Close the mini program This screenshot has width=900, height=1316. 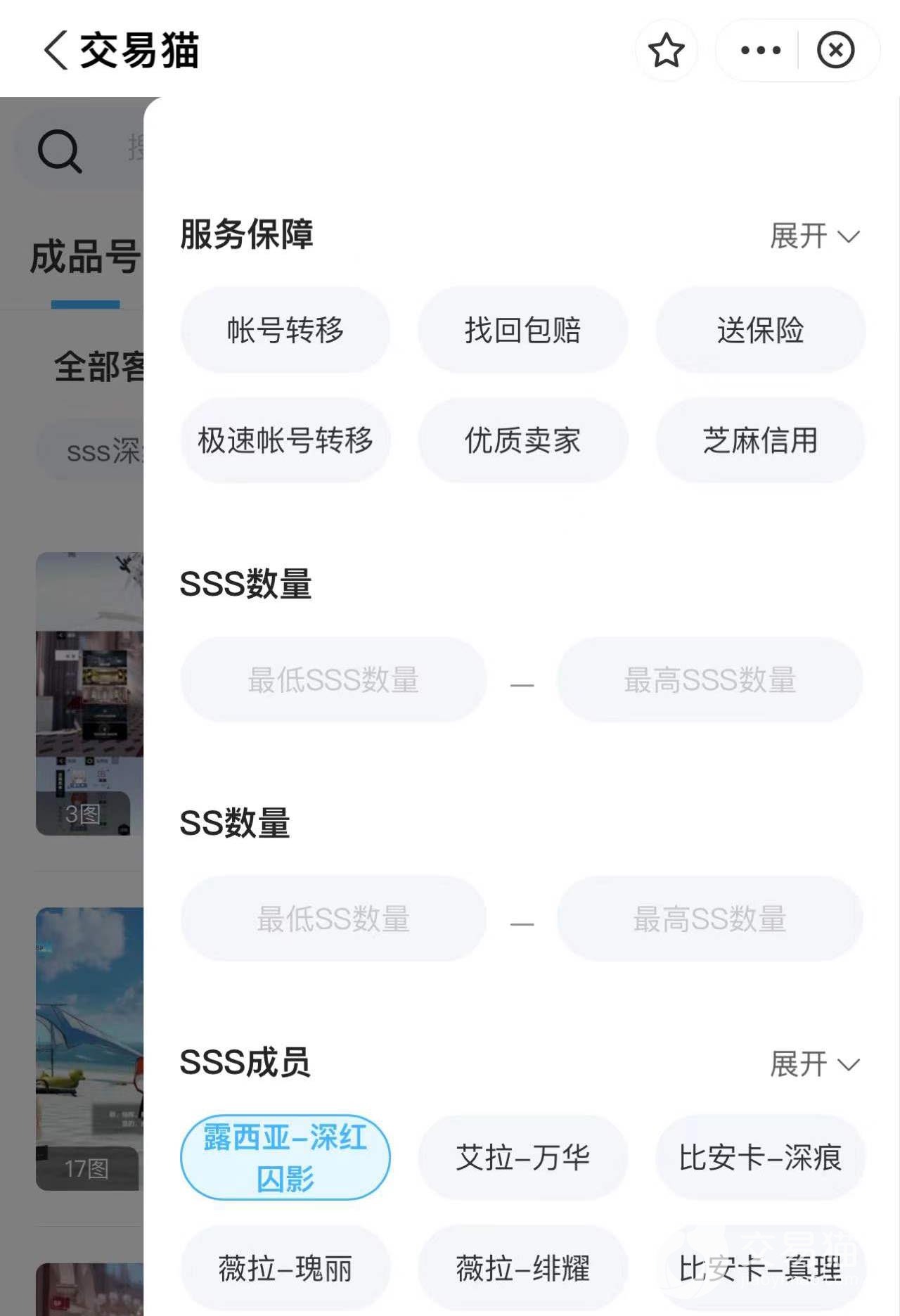[835, 51]
